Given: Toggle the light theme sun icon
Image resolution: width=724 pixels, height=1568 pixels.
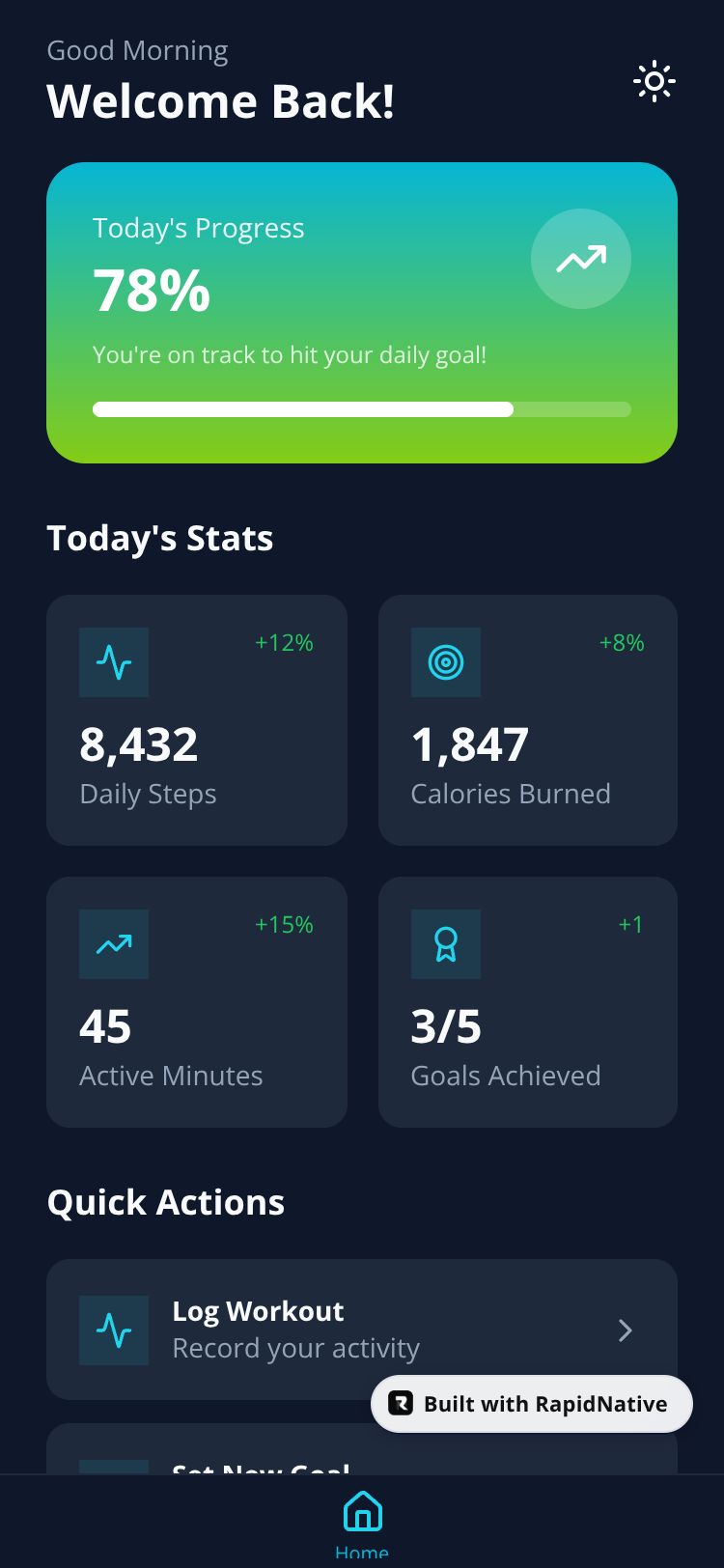Looking at the screenshot, I should point(654,82).
